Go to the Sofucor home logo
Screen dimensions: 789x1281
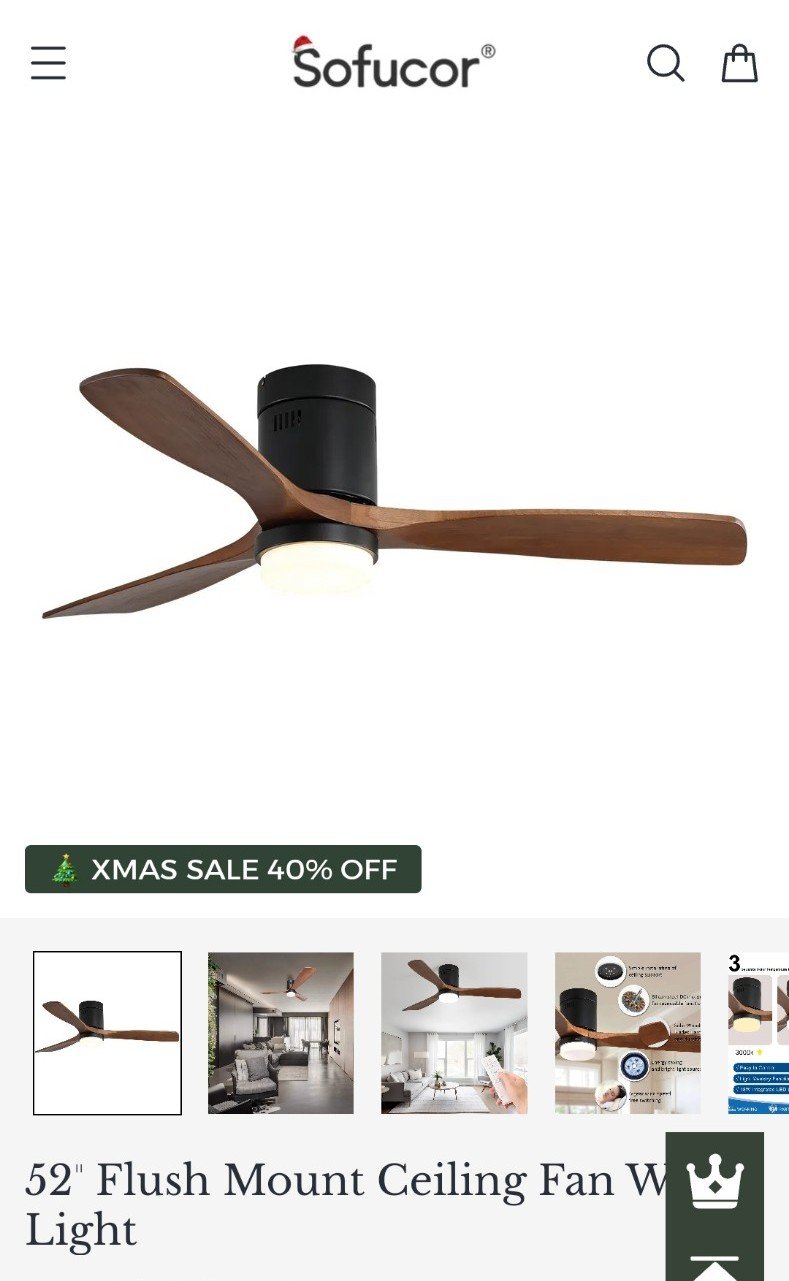(394, 62)
